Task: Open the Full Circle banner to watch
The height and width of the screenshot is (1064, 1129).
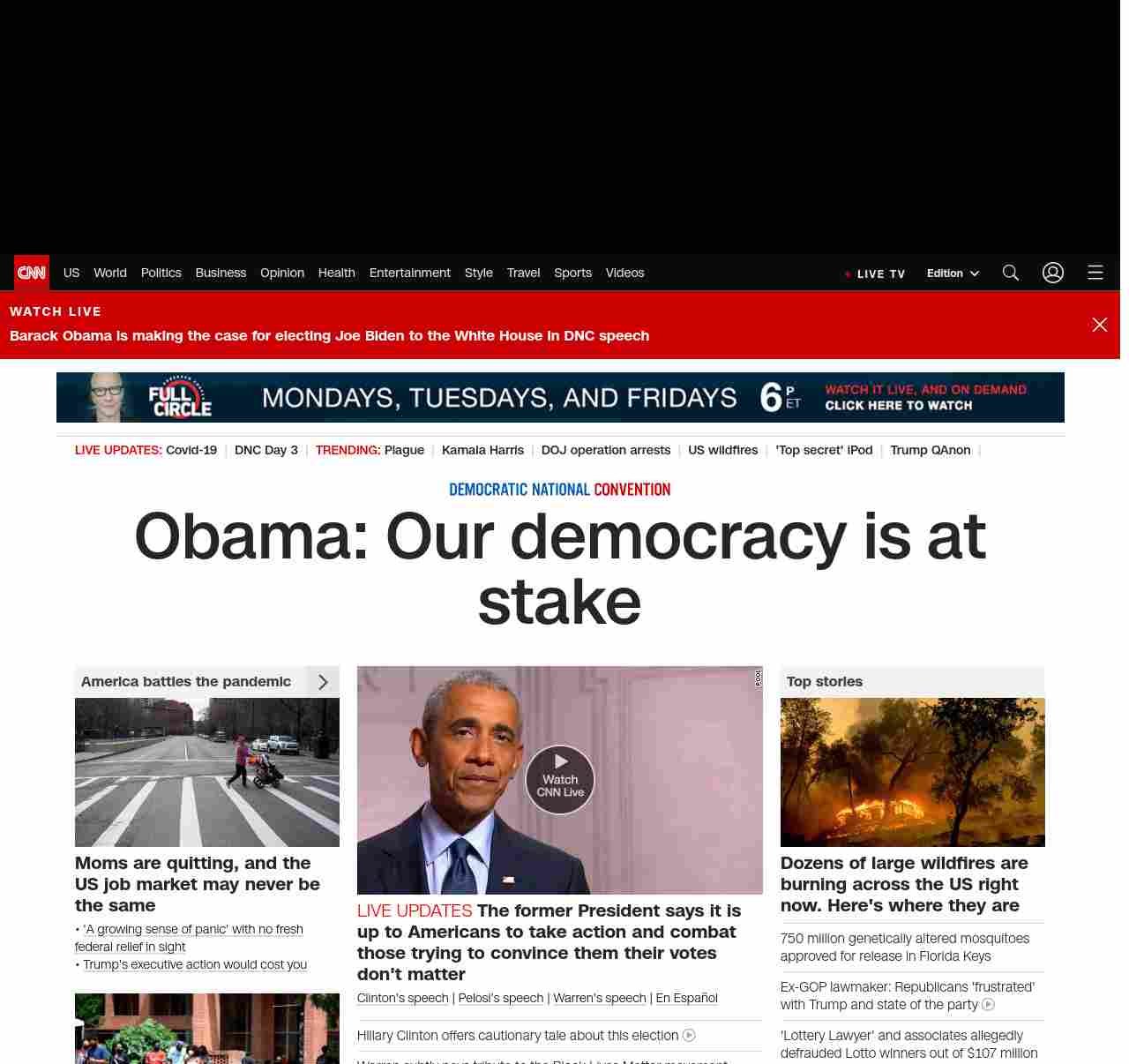Action: click(560, 398)
